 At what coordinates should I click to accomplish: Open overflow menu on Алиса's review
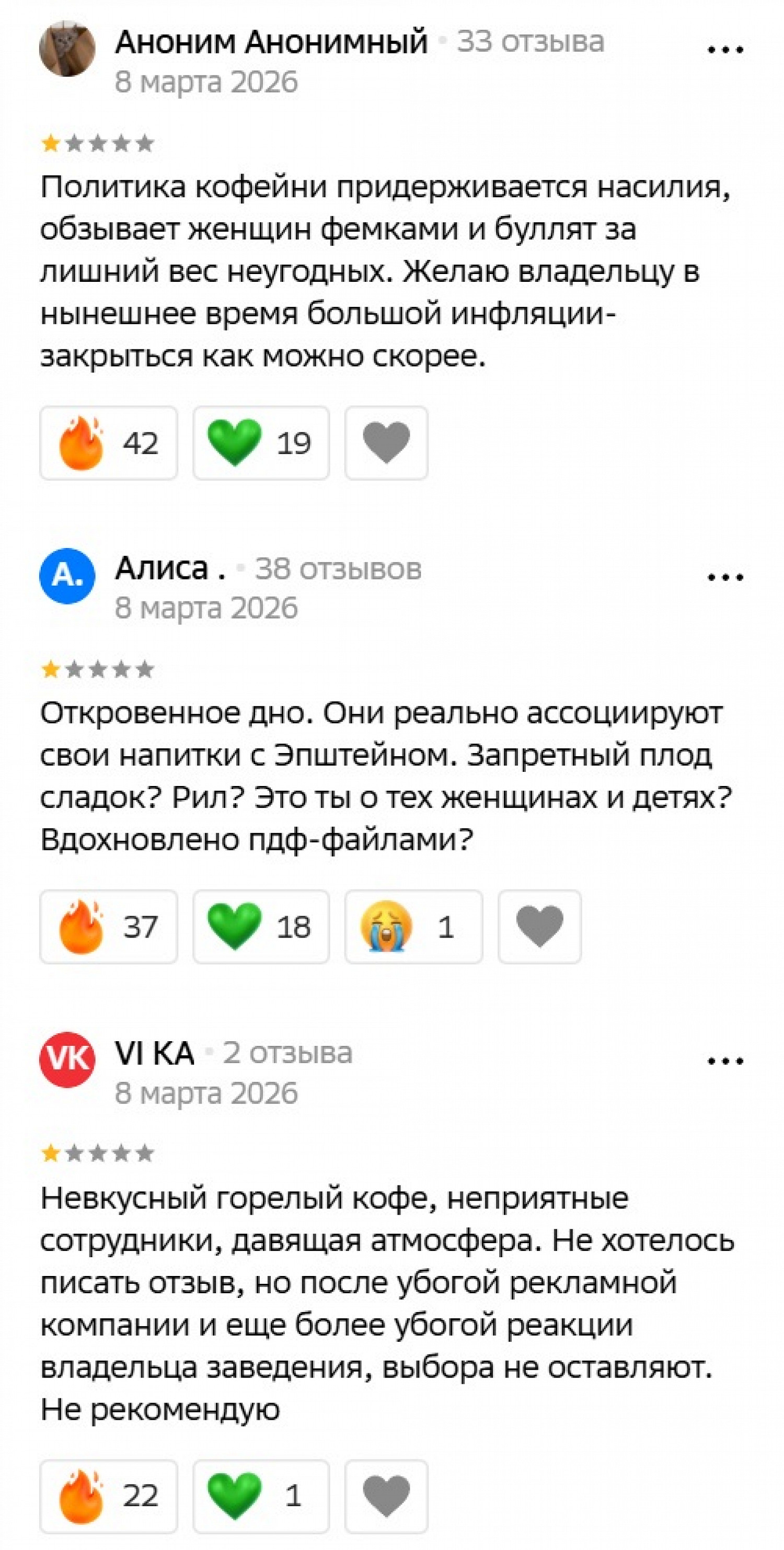[x=725, y=578]
